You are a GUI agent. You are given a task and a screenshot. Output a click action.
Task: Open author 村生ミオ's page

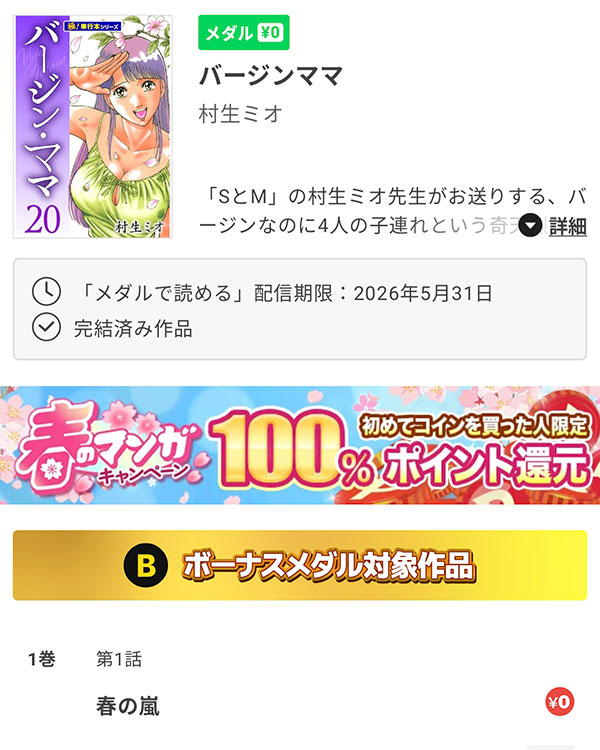[x=240, y=114]
